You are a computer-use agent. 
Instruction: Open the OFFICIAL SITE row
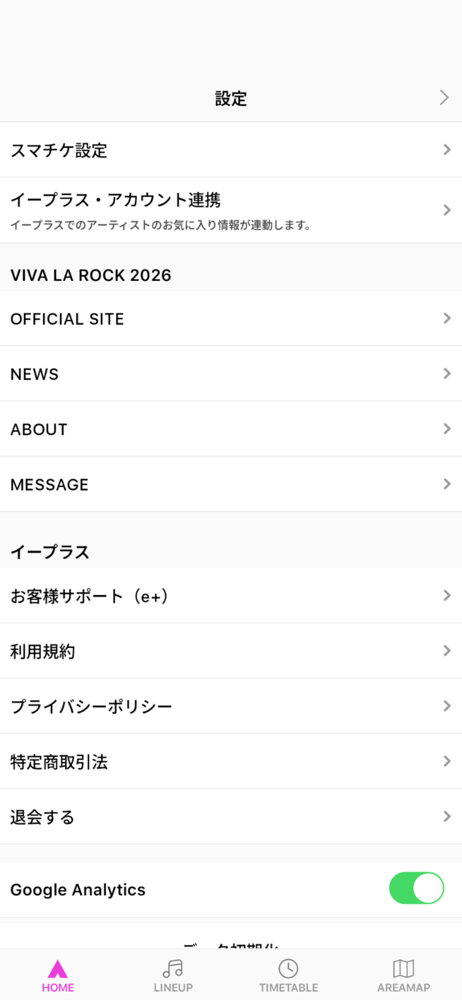click(231, 318)
